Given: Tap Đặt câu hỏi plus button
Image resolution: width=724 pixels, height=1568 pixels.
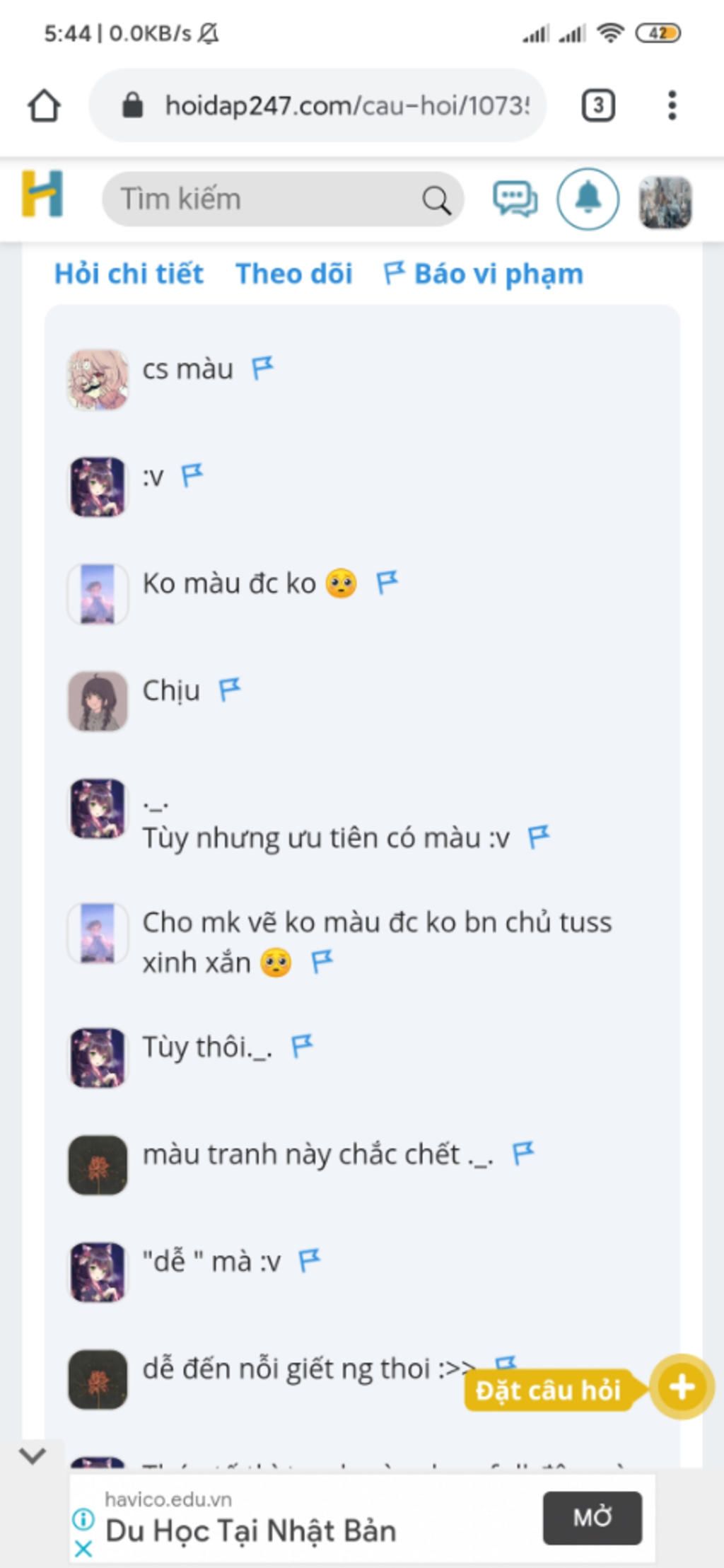Looking at the screenshot, I should pyautogui.click(x=681, y=1387).
